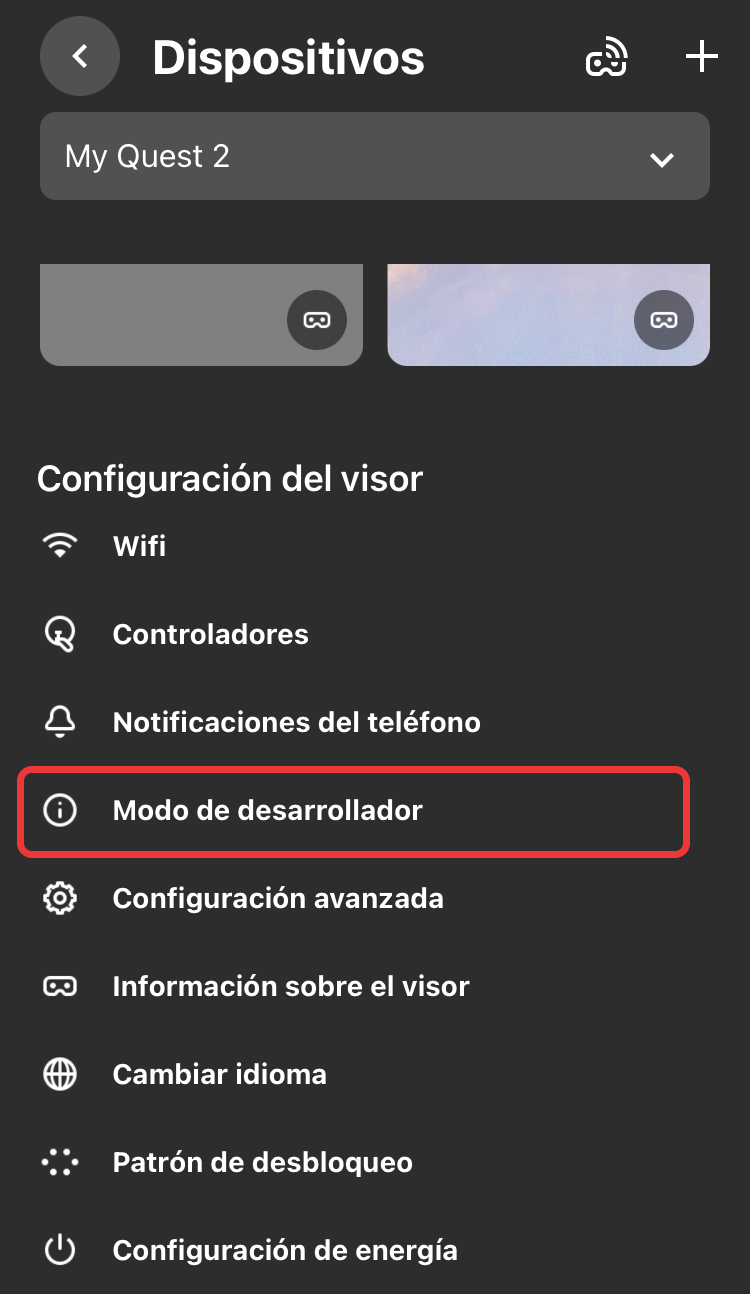
Task: Open Notificaciones del teléfono
Action: point(296,722)
